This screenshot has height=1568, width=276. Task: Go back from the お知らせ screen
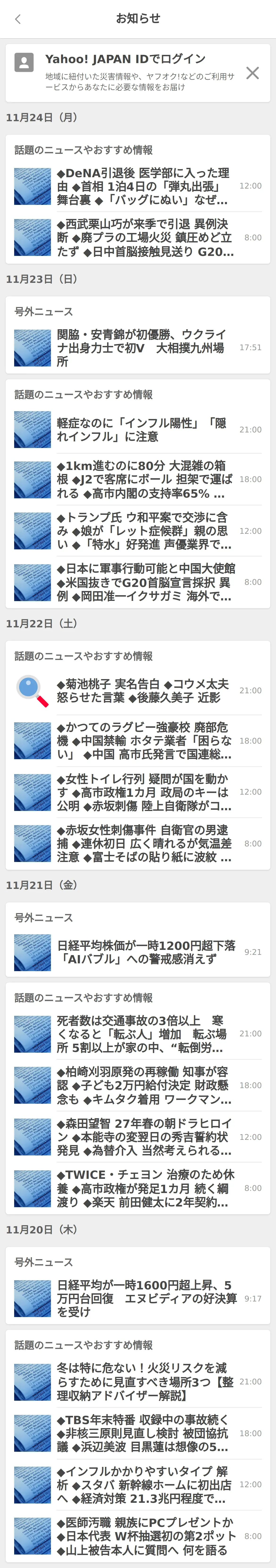tap(18, 19)
